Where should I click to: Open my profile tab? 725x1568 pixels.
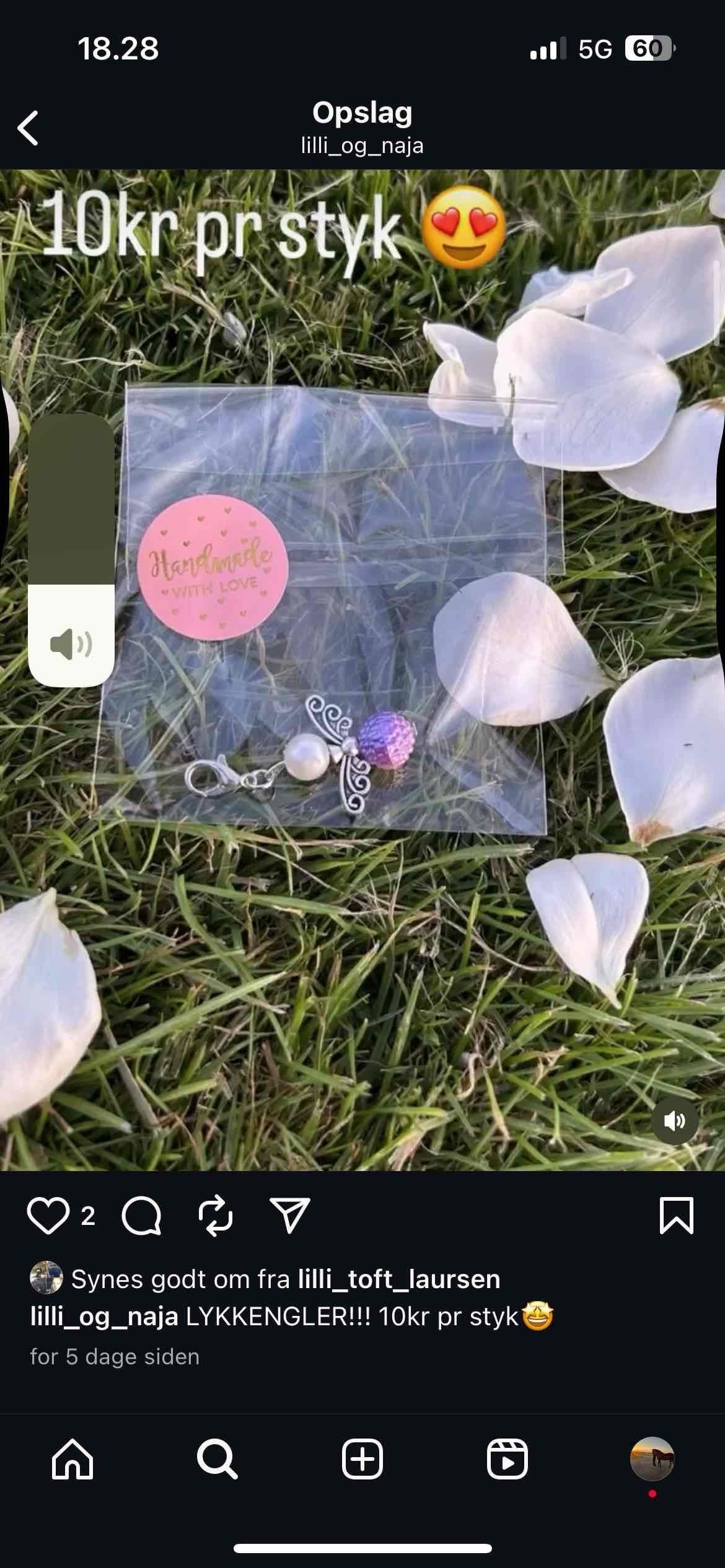652,1460
